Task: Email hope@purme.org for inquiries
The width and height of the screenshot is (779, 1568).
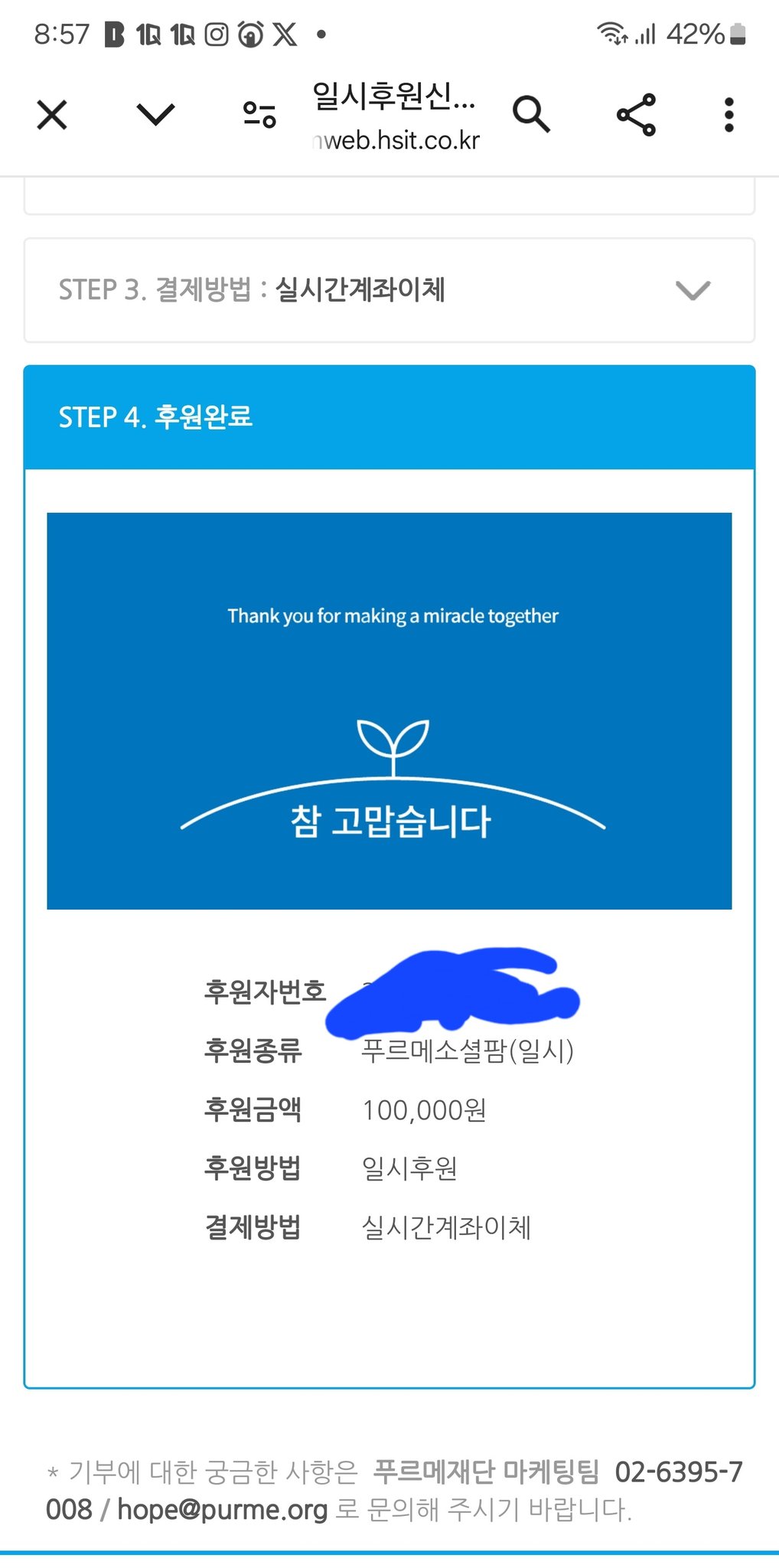Action: click(x=222, y=1509)
